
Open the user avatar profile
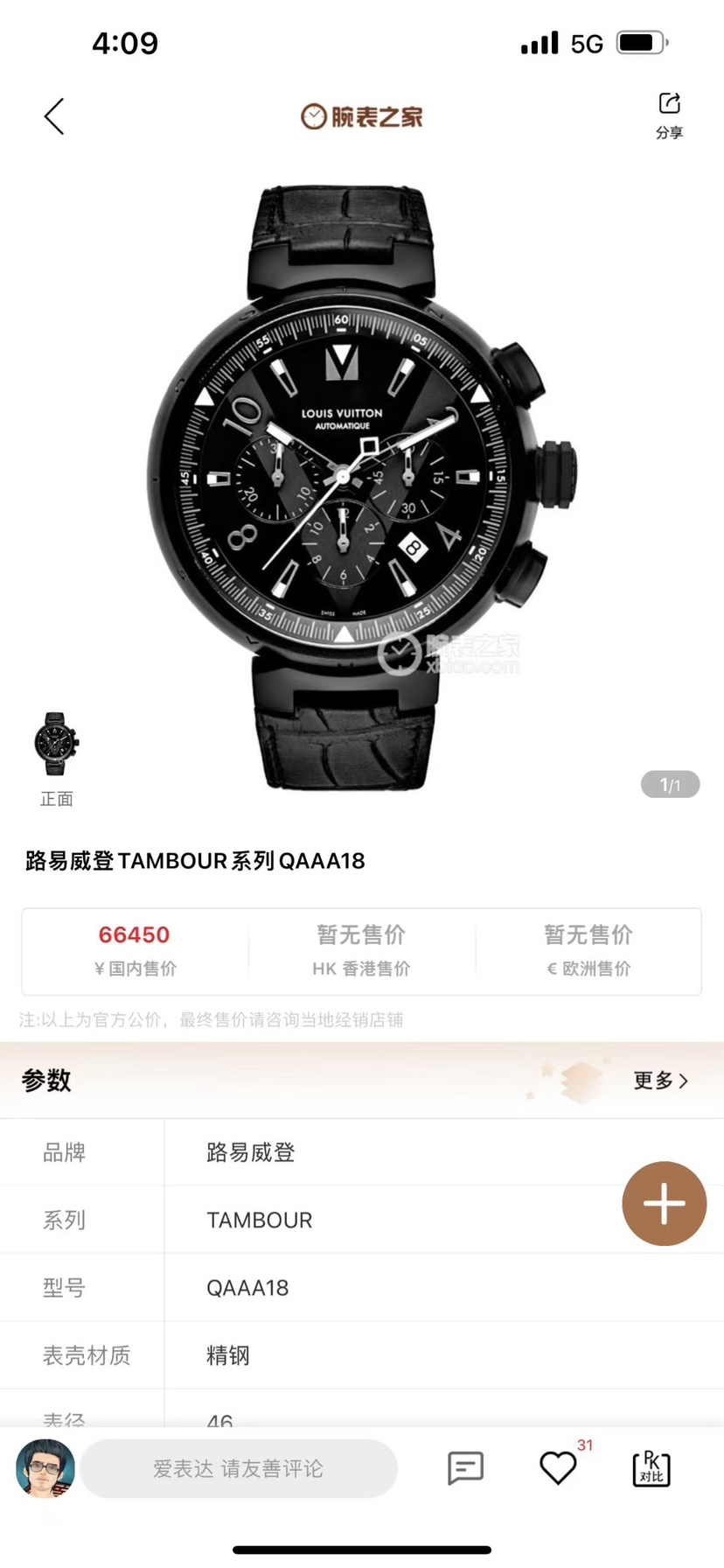click(45, 1467)
